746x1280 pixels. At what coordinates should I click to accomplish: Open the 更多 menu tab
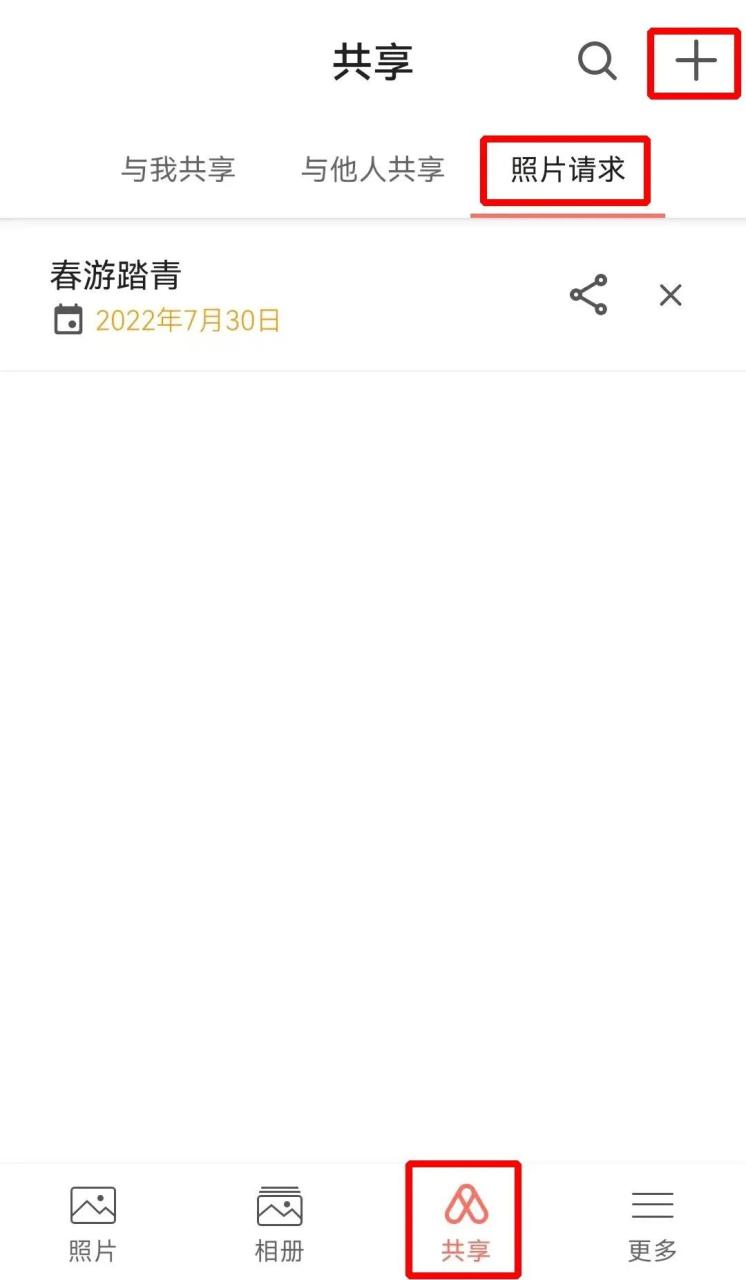[652, 1222]
